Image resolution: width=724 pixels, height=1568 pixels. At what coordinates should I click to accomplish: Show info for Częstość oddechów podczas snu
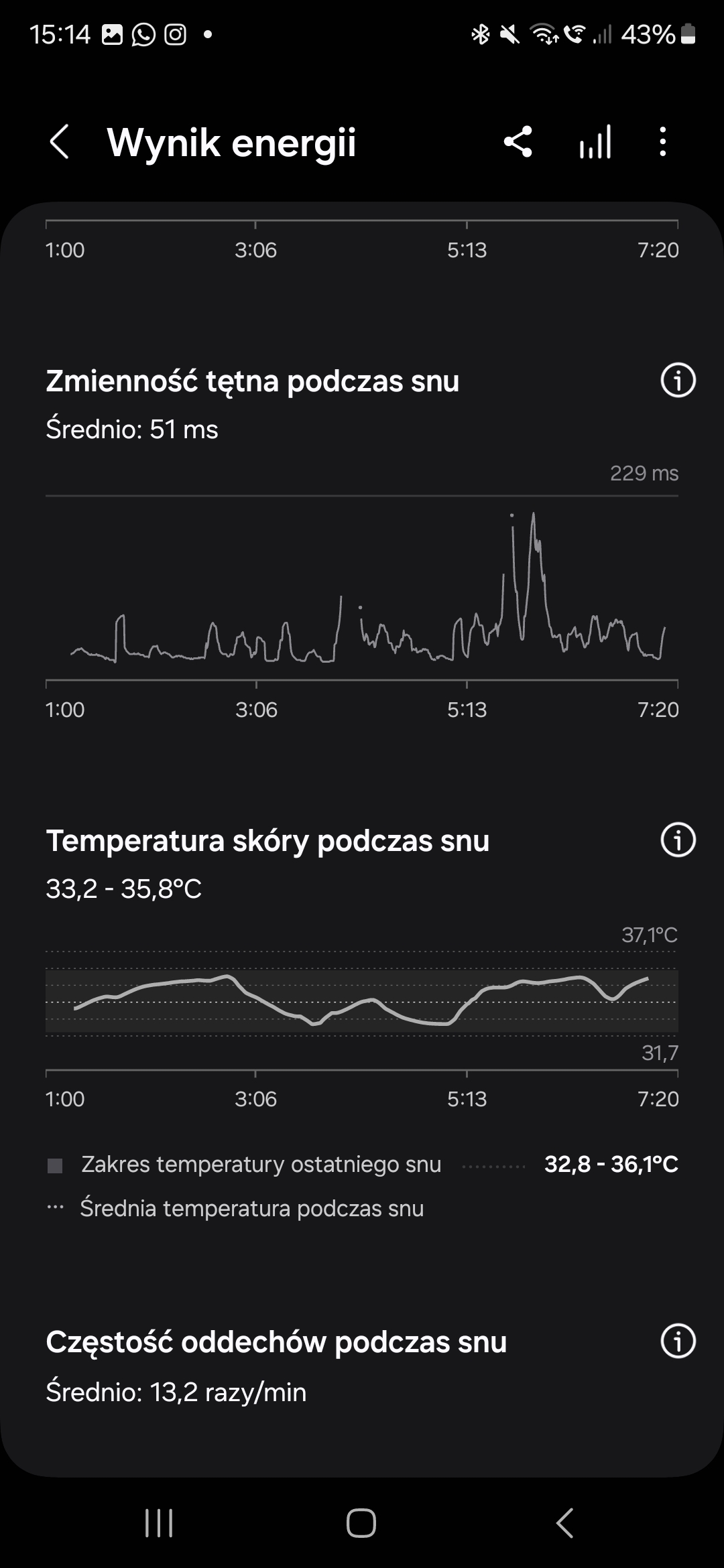click(678, 1342)
